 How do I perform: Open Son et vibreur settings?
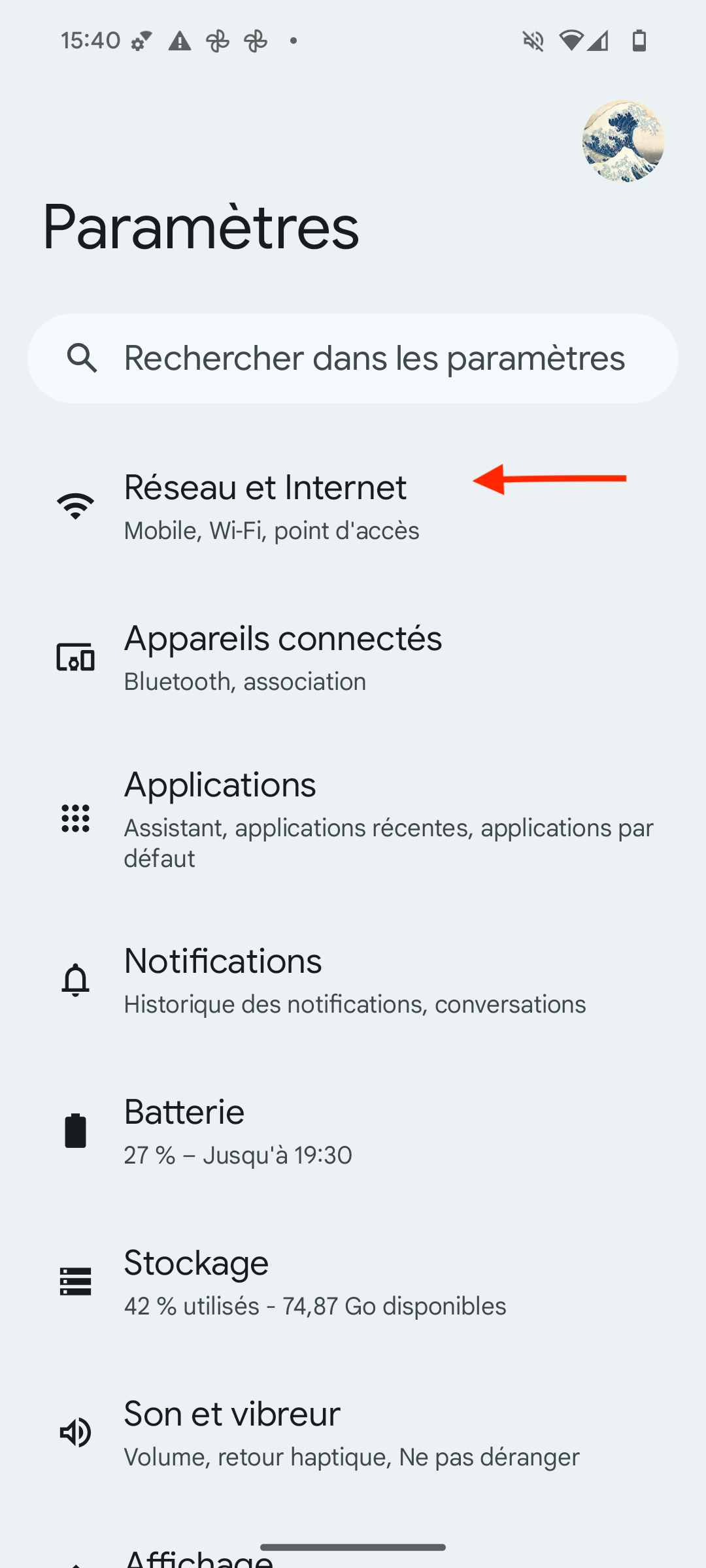pos(353,1433)
